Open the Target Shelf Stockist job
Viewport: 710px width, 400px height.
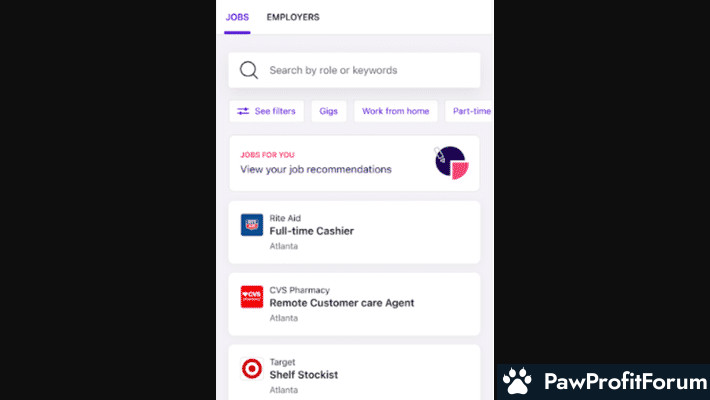[x=354, y=370]
